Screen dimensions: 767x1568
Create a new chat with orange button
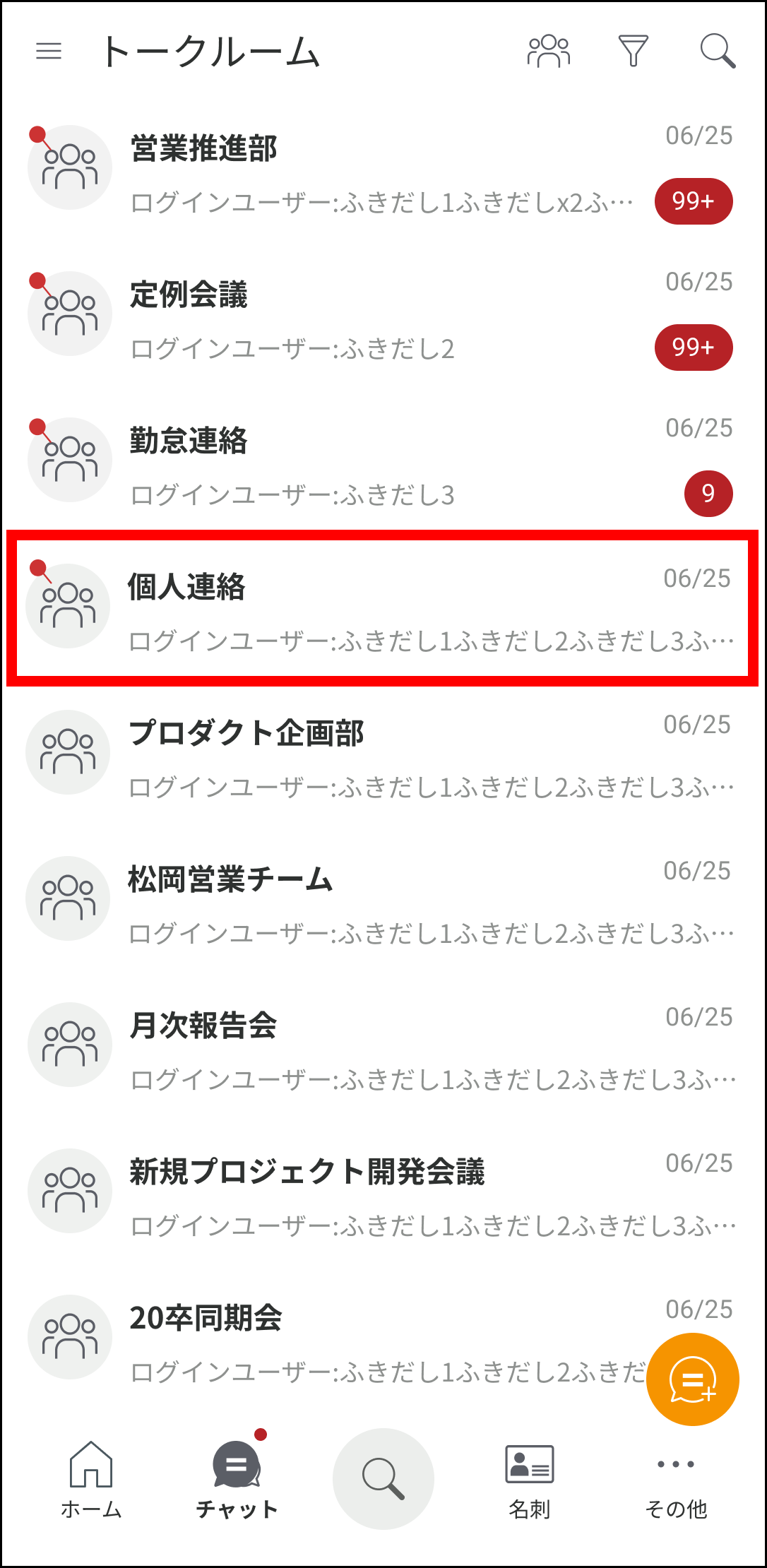[692, 1379]
